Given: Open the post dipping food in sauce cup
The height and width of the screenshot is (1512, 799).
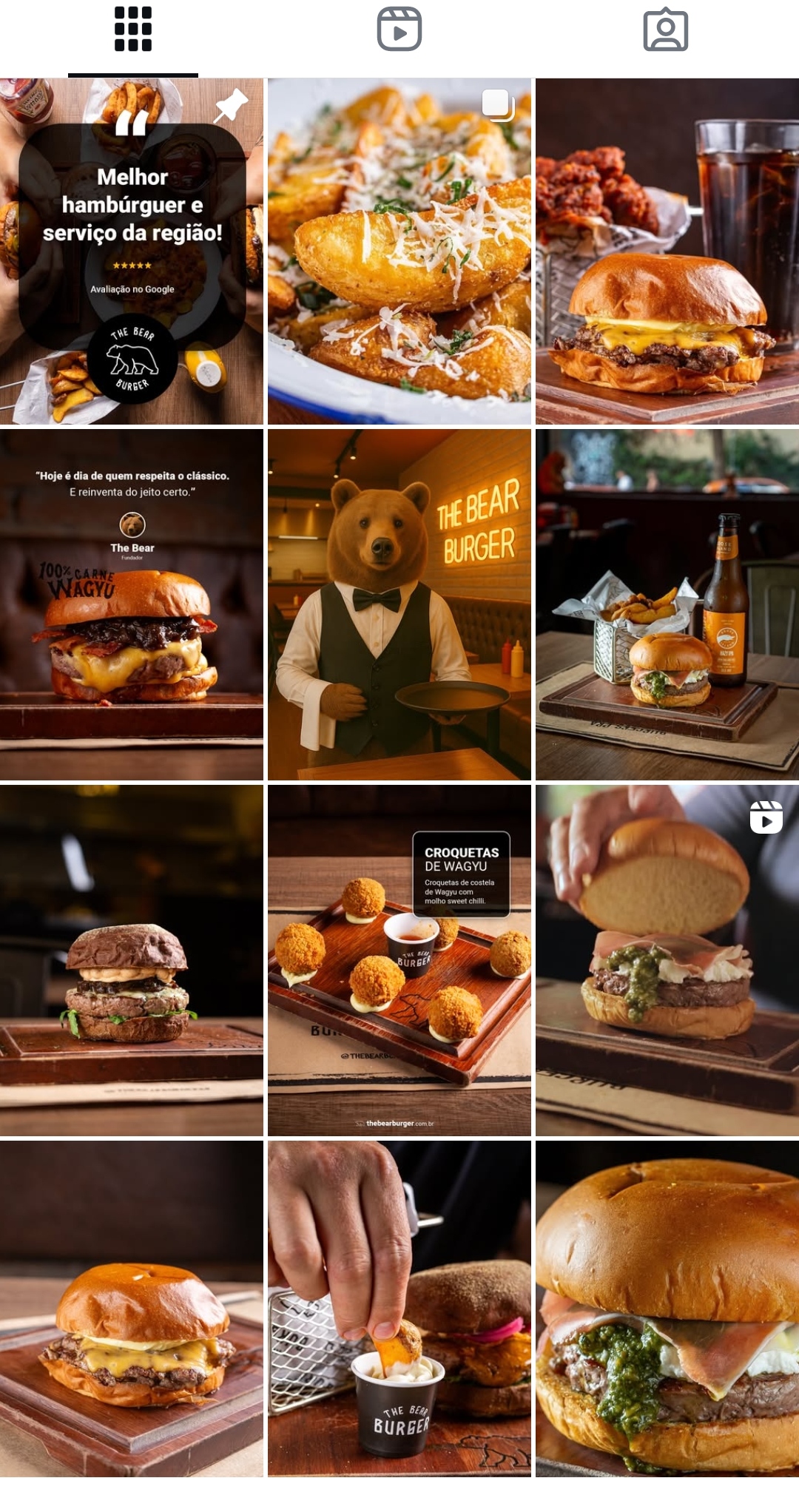Looking at the screenshot, I should point(399,1309).
